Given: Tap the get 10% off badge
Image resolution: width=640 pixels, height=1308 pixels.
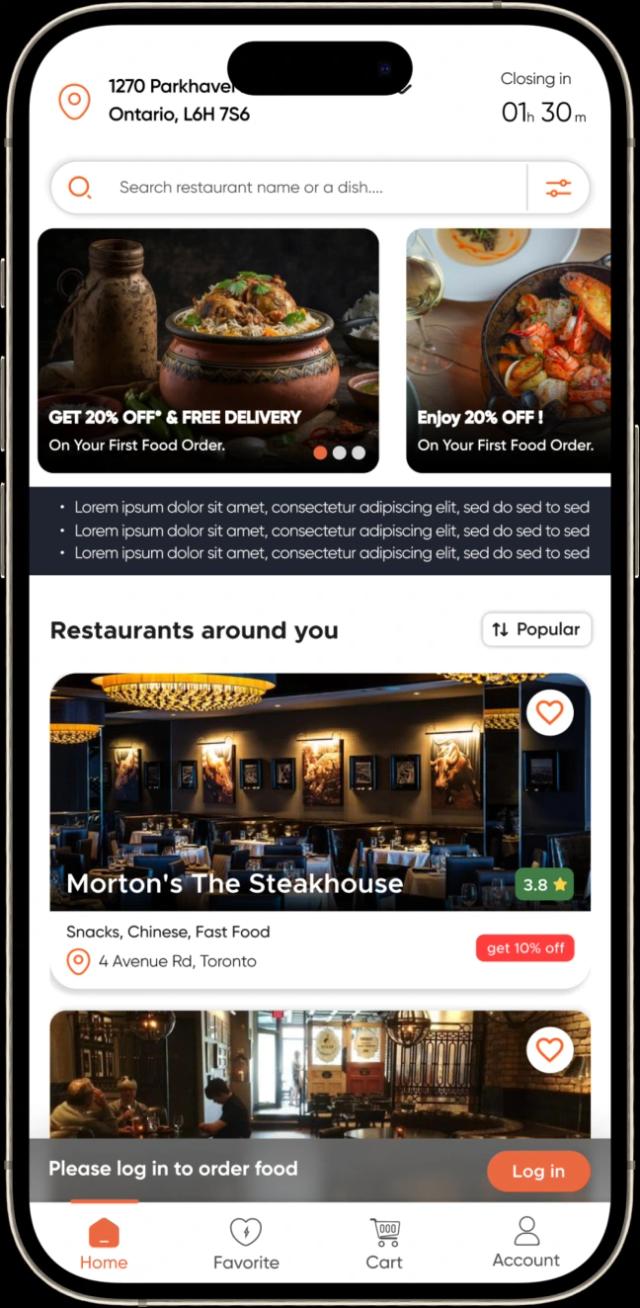Looking at the screenshot, I should [x=525, y=948].
